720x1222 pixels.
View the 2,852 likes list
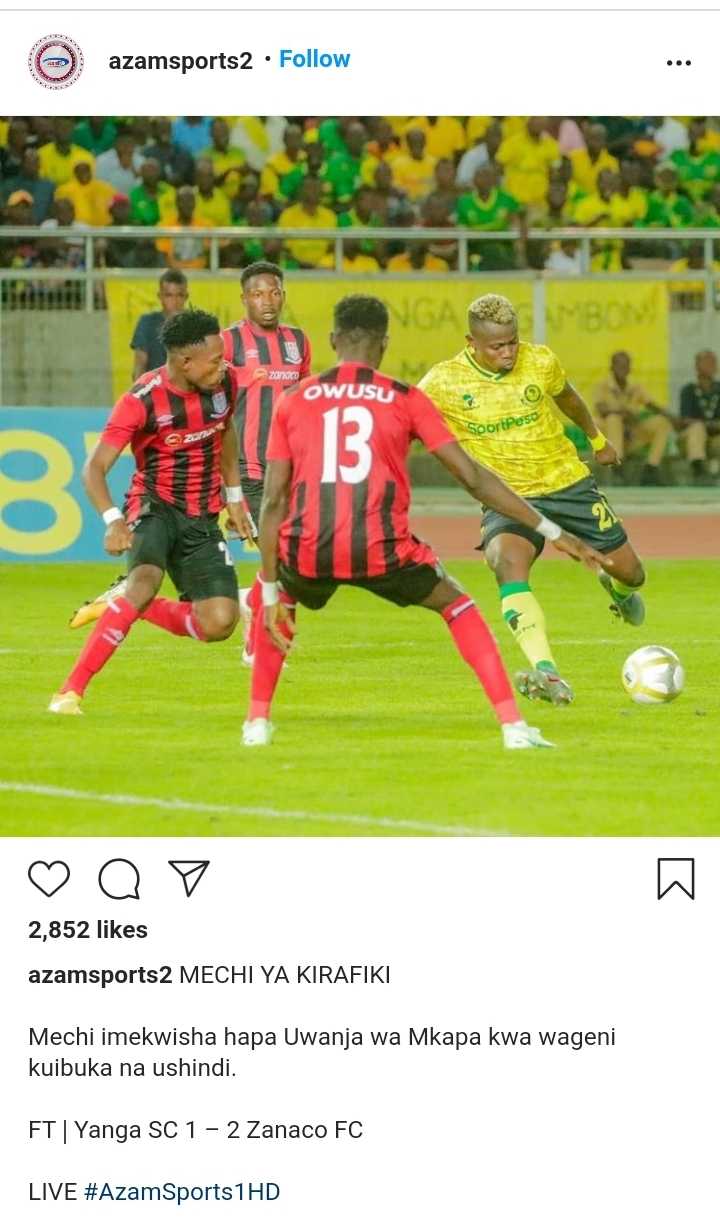point(88,930)
